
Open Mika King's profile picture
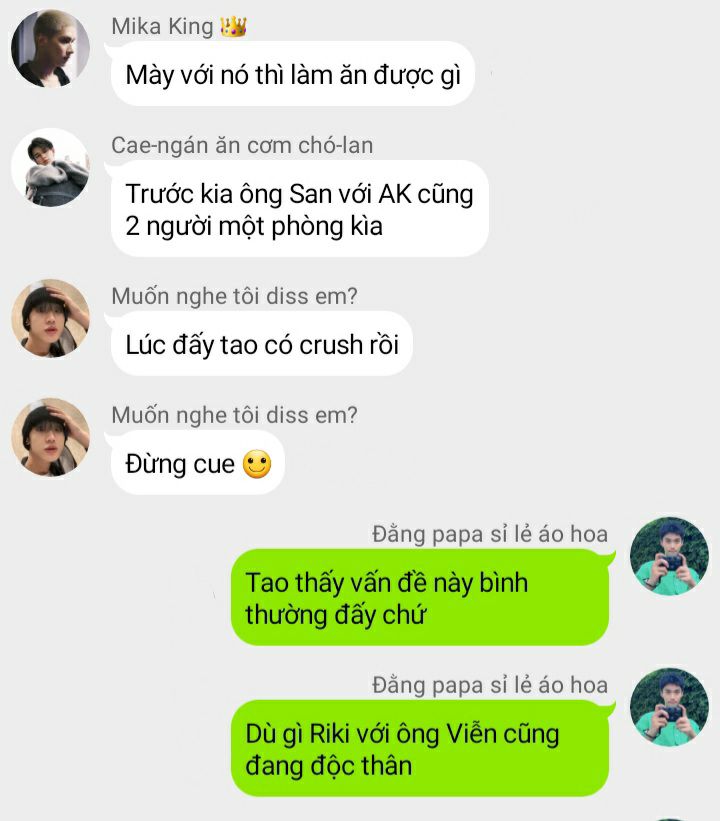(50, 48)
